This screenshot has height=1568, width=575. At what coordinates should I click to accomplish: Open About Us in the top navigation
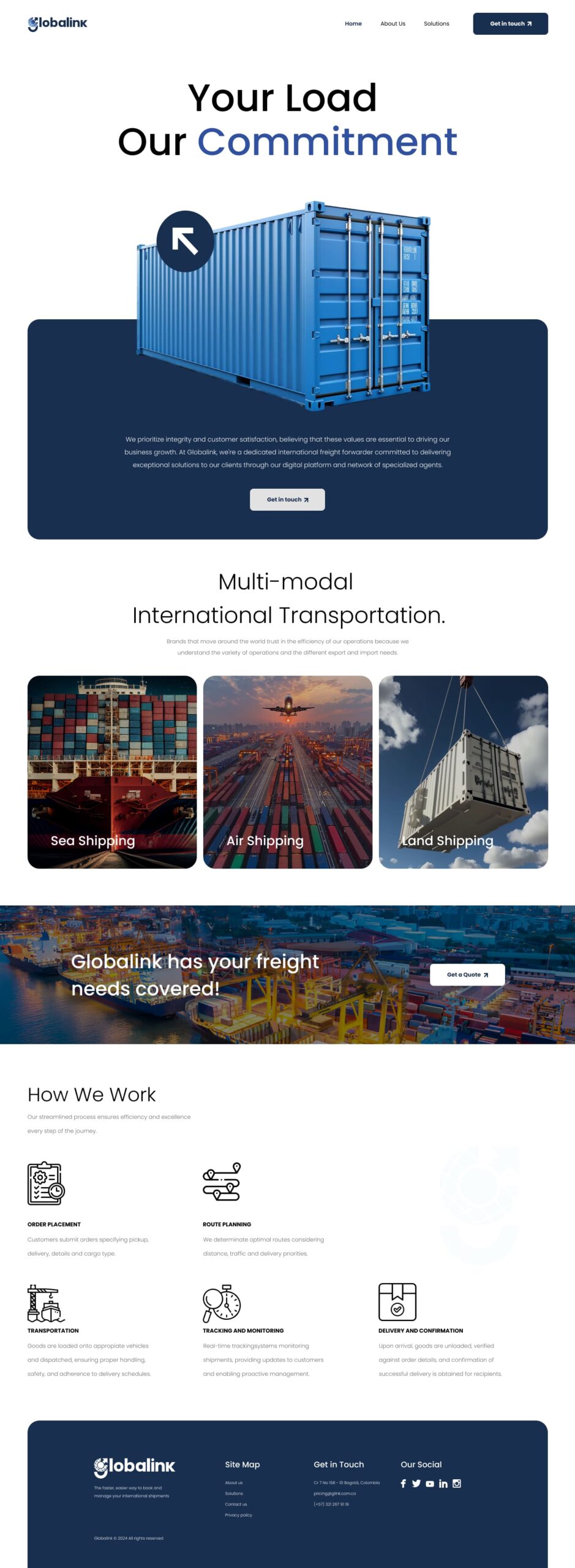click(393, 24)
